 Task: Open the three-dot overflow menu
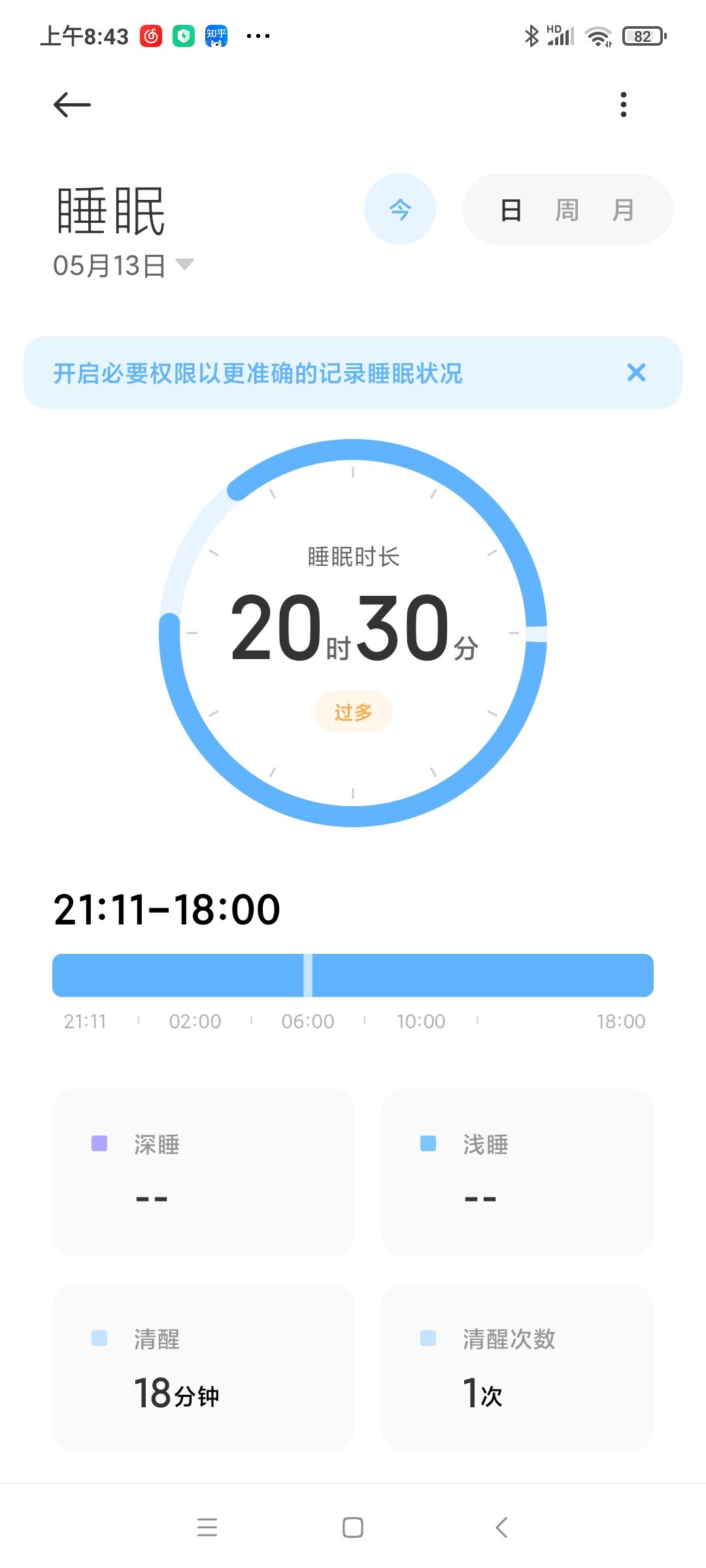pos(623,105)
